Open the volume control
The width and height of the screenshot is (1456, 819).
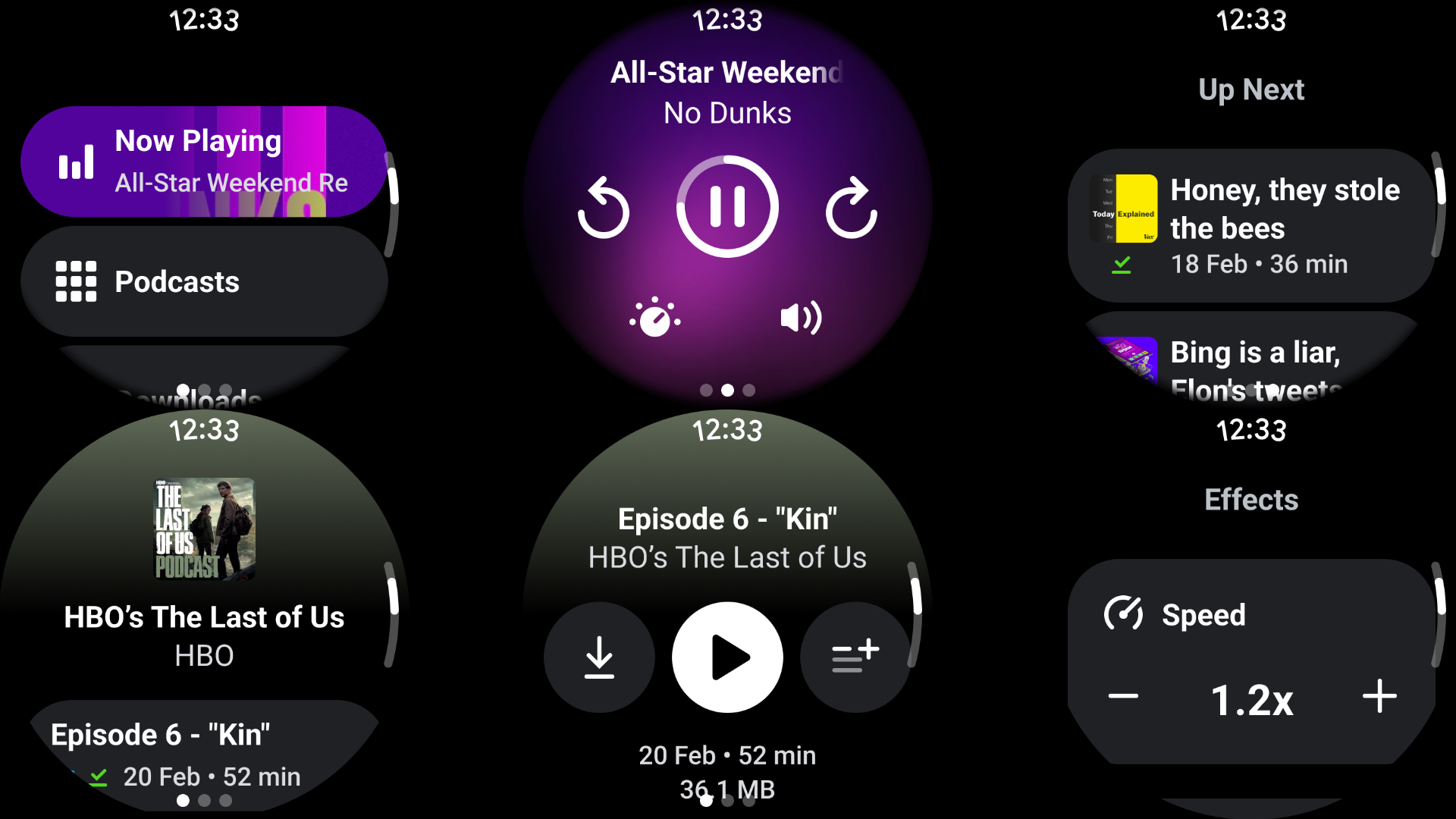click(801, 318)
